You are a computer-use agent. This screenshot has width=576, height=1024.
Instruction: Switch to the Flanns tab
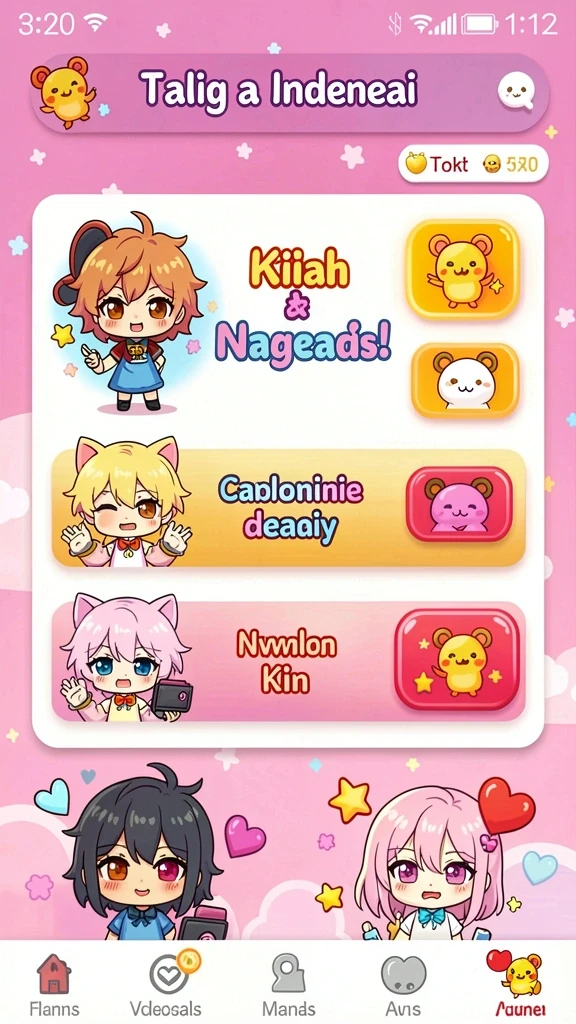pyautogui.click(x=55, y=984)
